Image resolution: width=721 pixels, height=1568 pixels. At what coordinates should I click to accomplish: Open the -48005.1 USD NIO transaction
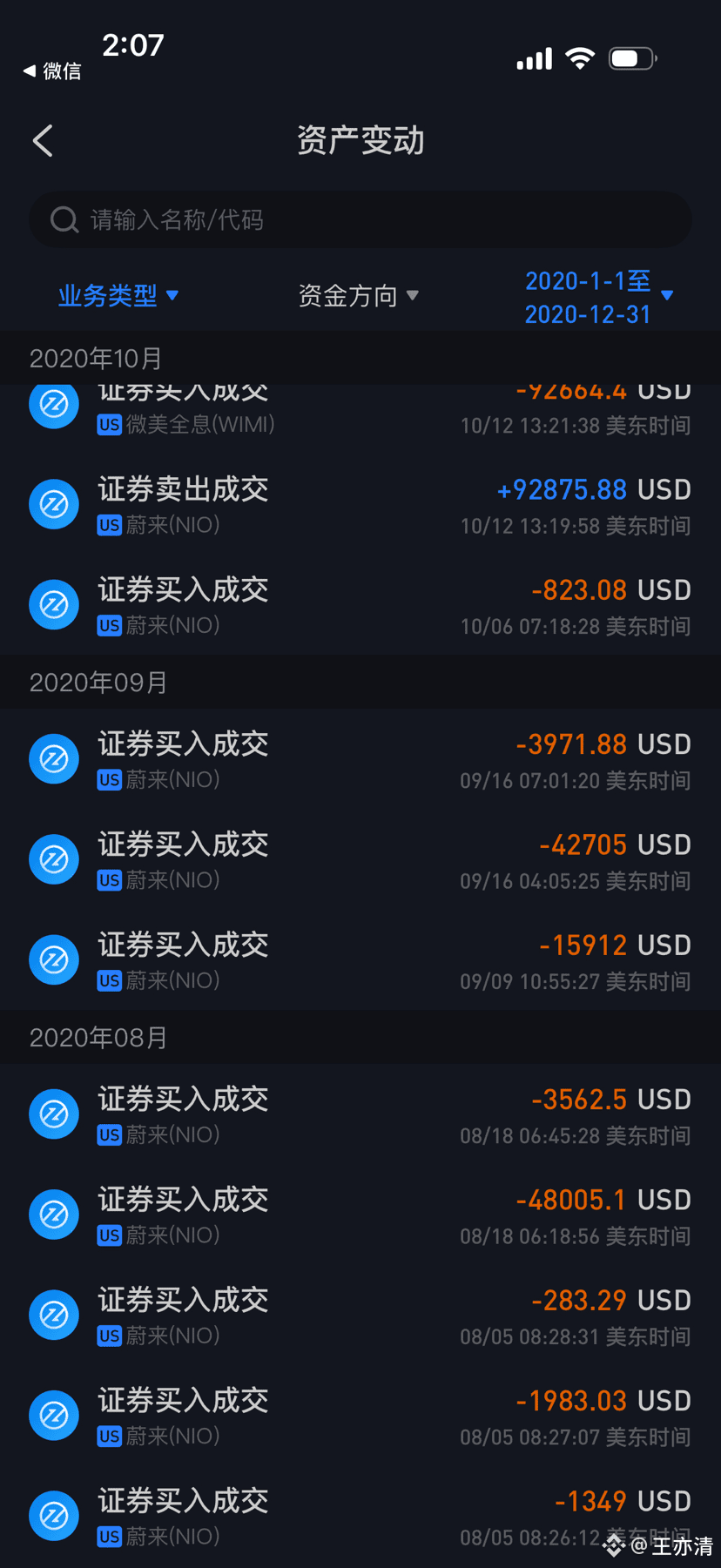coord(360,1215)
